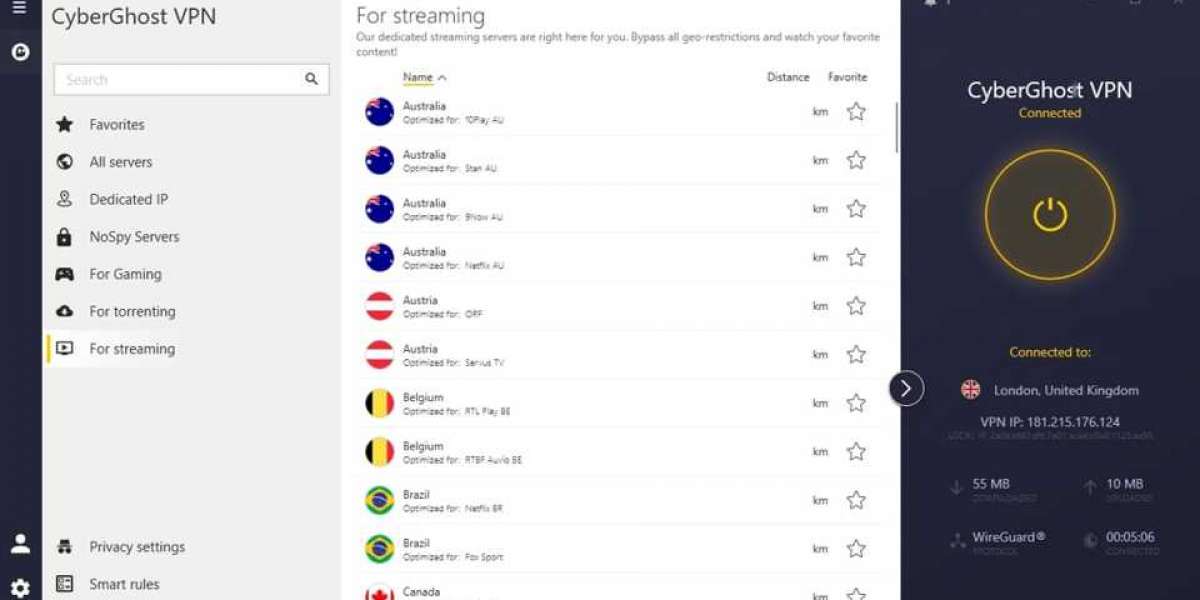Open the For Gaming servers
This screenshot has width=1200, height=600.
coord(125,274)
